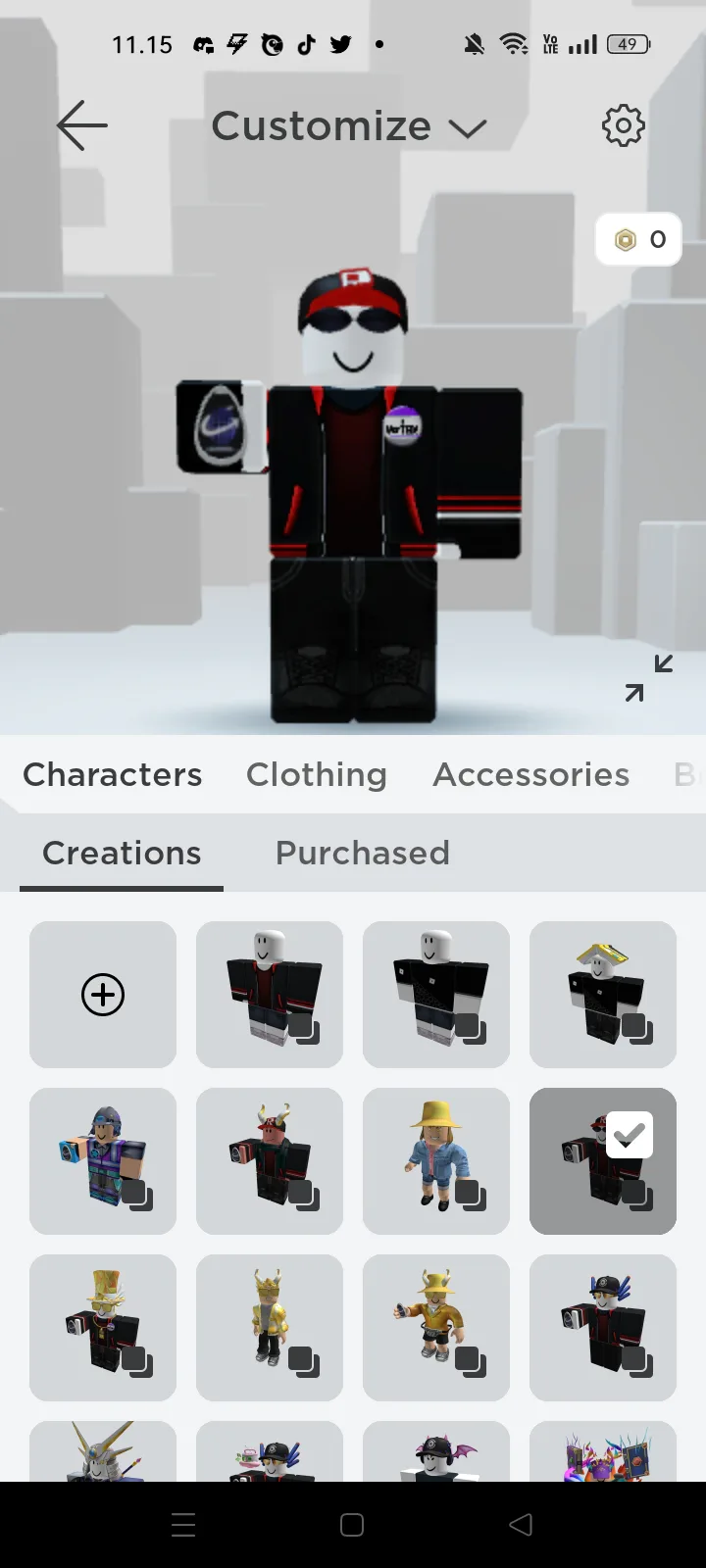The image size is (706, 1568).
Task: Open avatar settings gear
Action: pyautogui.click(x=623, y=125)
